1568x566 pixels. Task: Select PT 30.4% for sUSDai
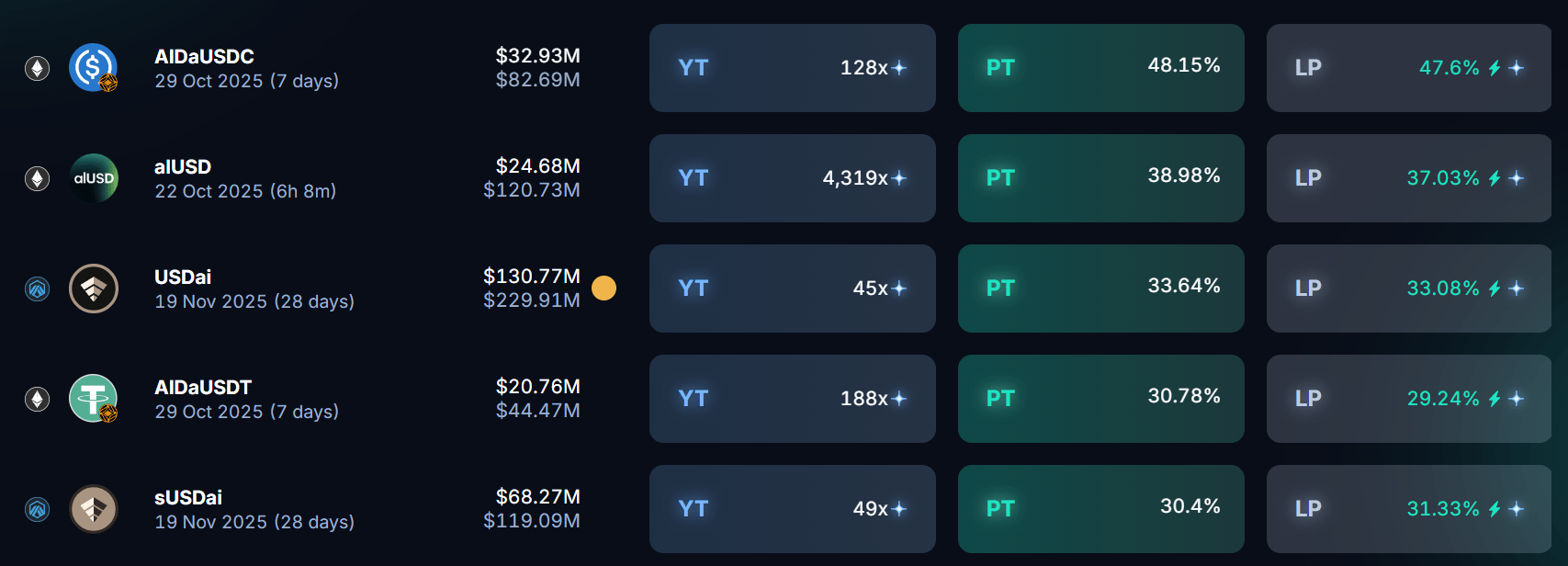pos(1100,509)
